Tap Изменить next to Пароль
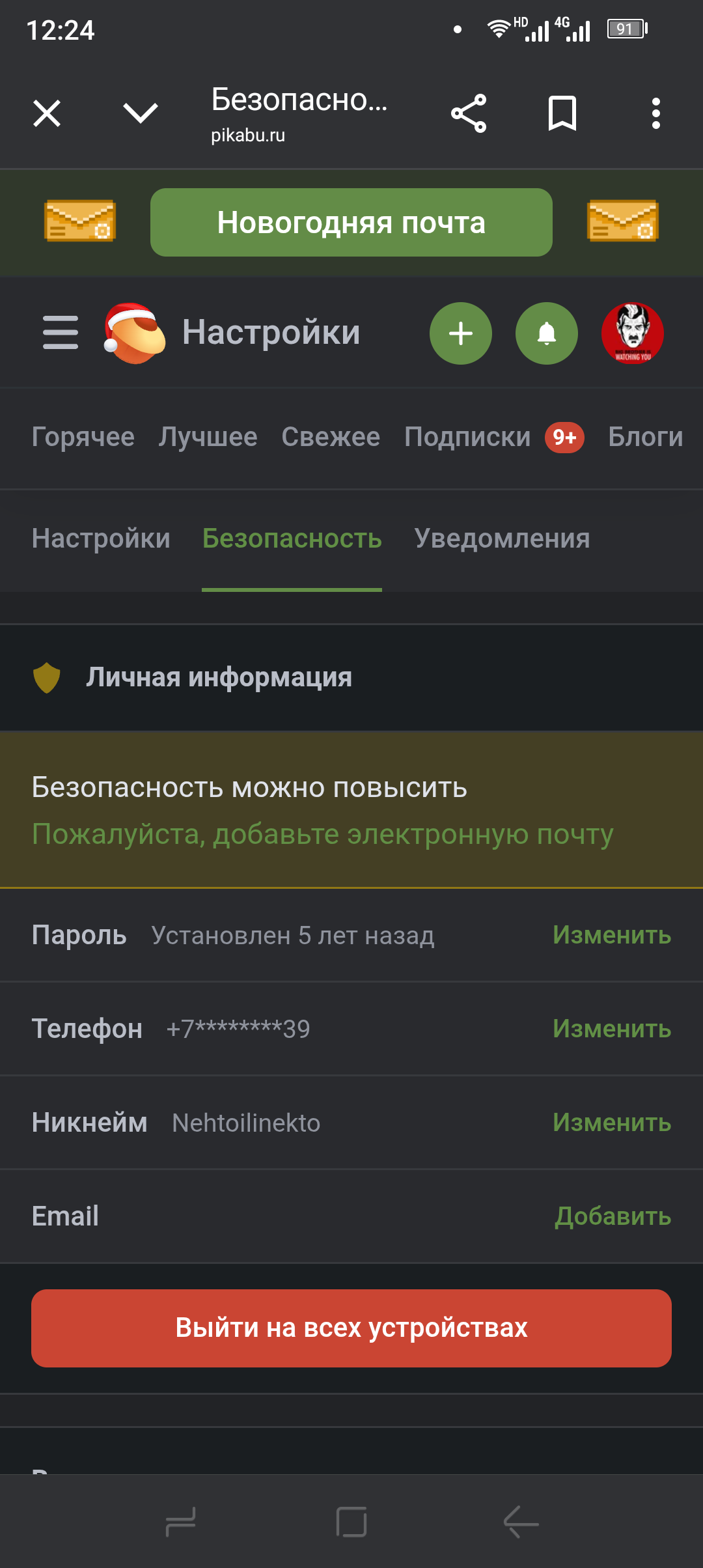 click(612, 935)
